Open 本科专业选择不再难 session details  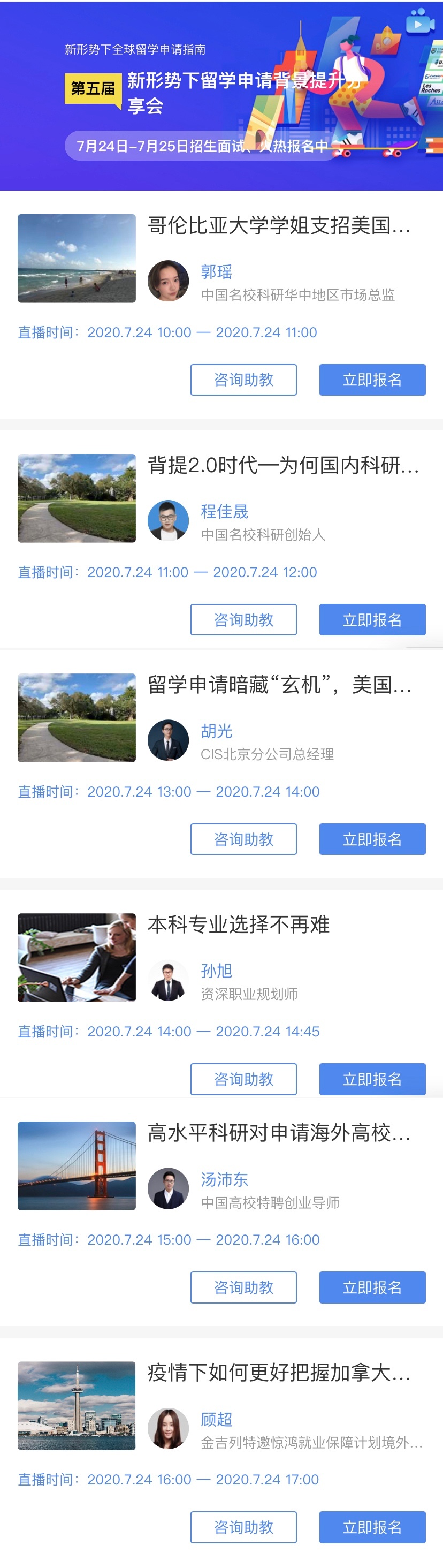(x=239, y=925)
